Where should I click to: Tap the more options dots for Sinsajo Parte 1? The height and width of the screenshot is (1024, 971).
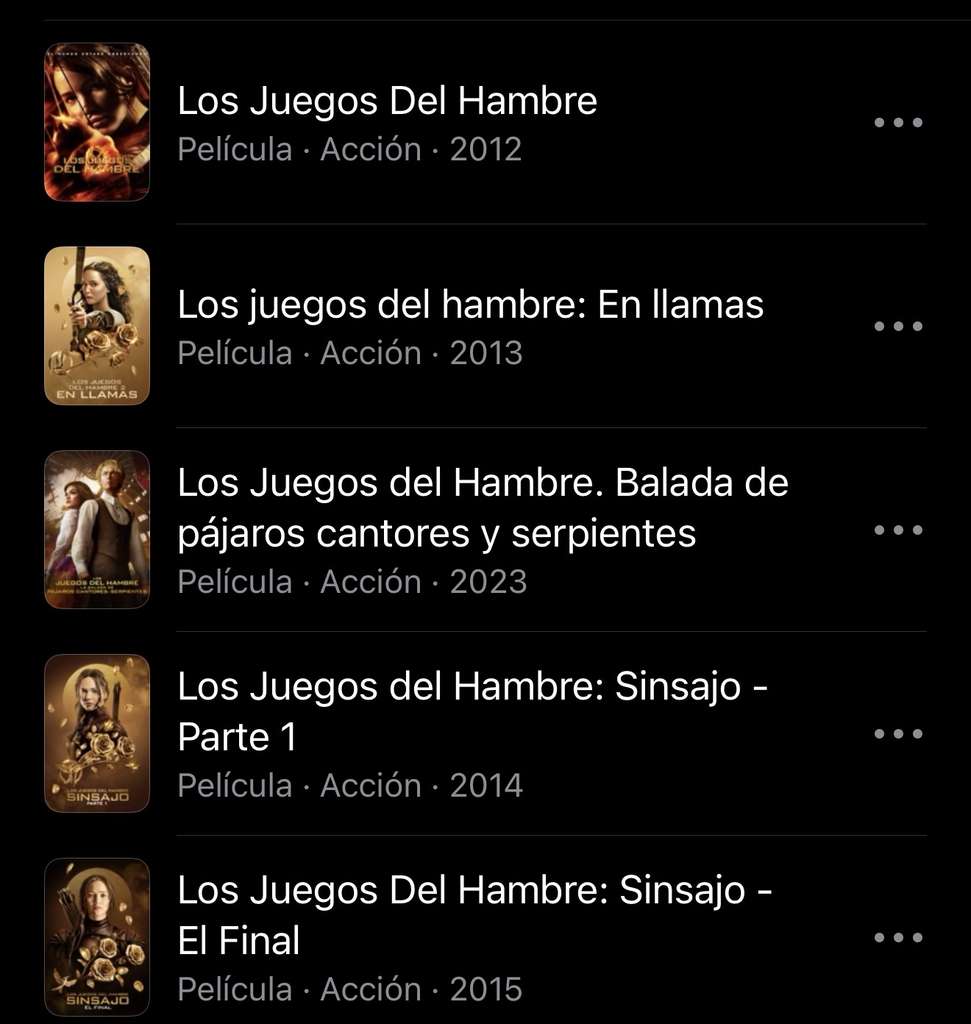coord(899,733)
